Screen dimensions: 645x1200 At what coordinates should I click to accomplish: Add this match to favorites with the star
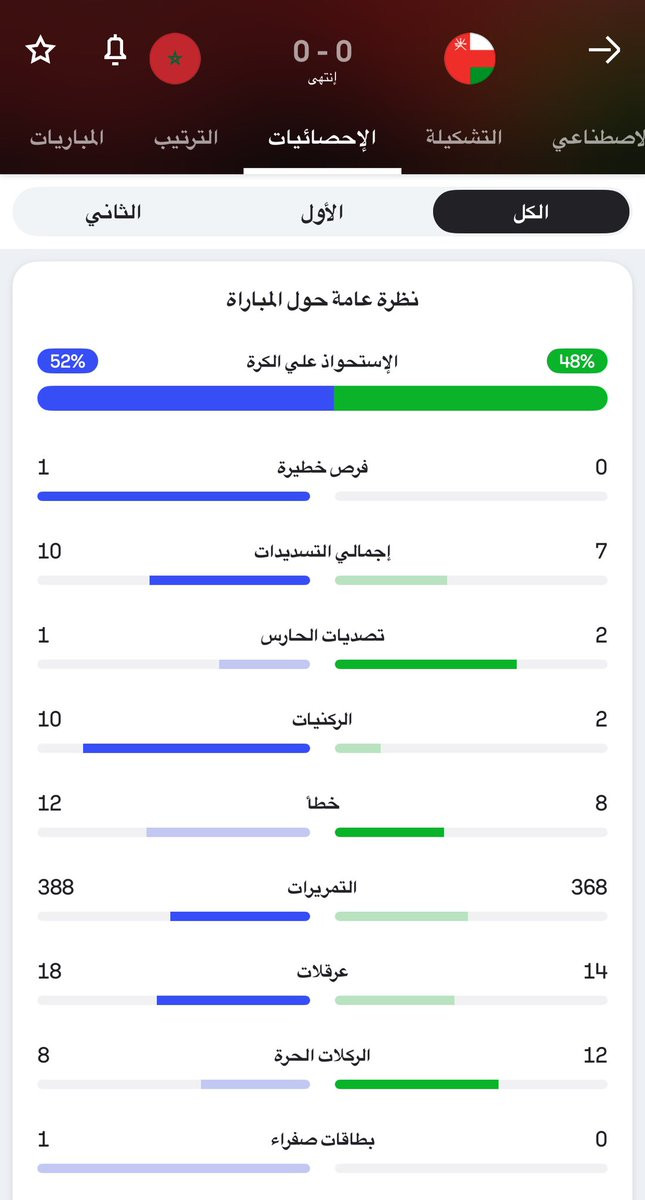[41, 50]
